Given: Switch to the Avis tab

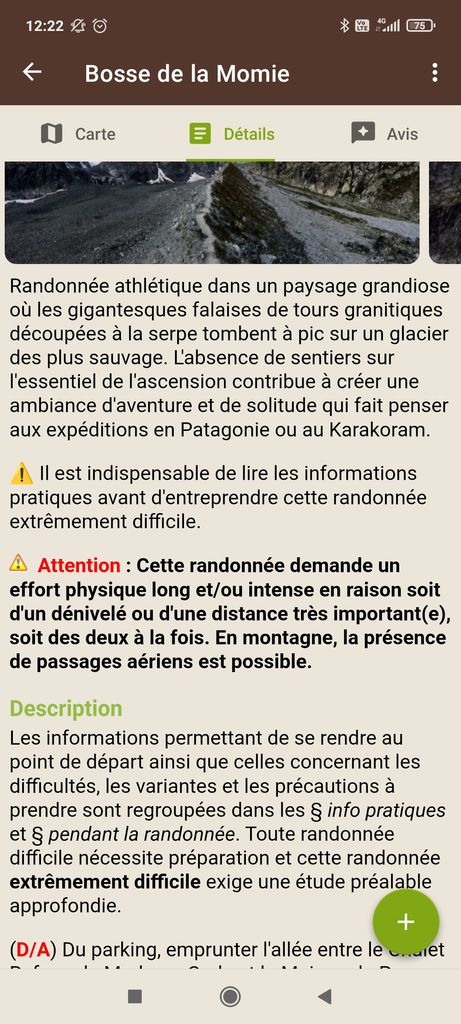Looking at the screenshot, I should [384, 134].
